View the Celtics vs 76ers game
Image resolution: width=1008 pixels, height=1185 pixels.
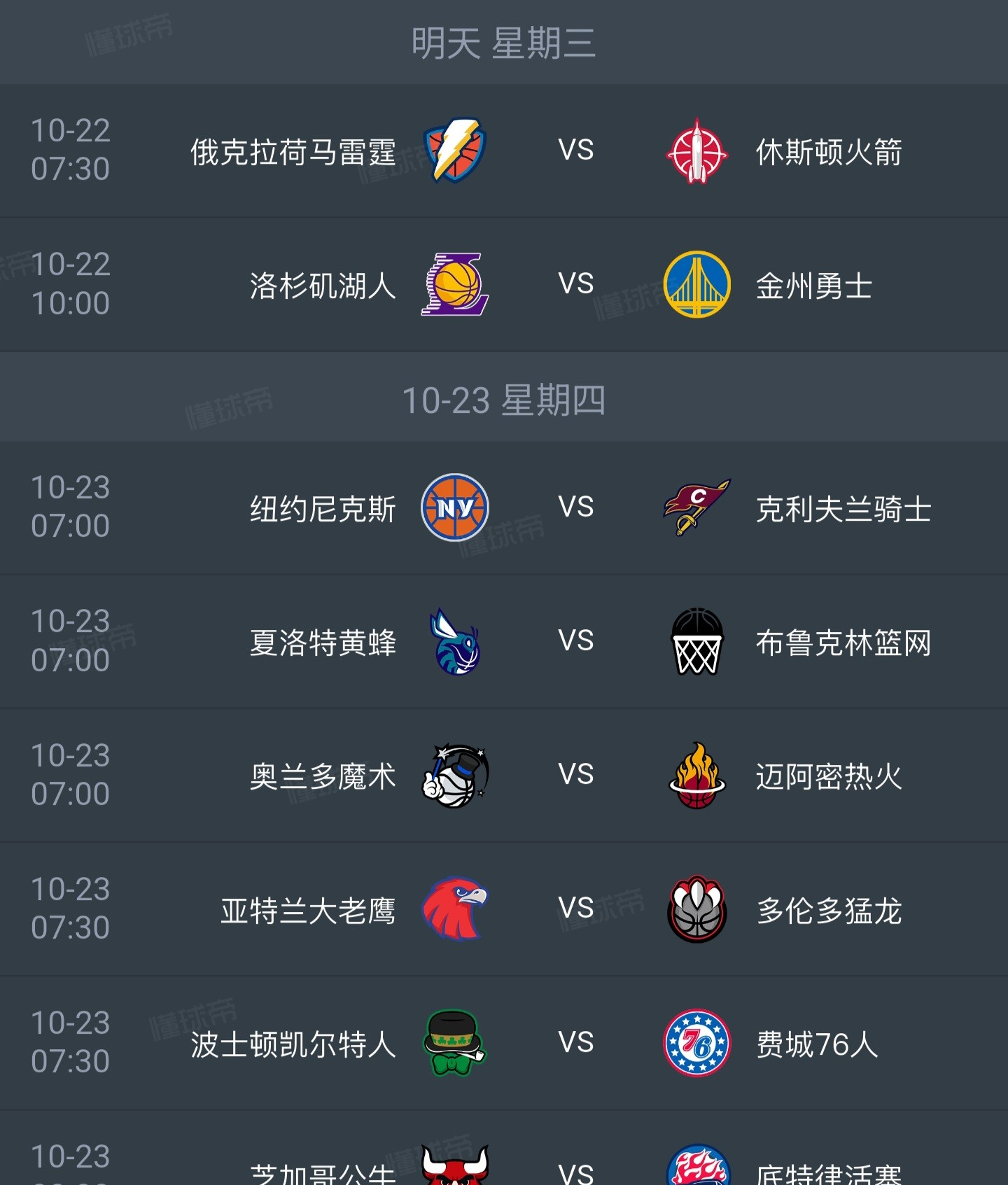click(x=575, y=1042)
